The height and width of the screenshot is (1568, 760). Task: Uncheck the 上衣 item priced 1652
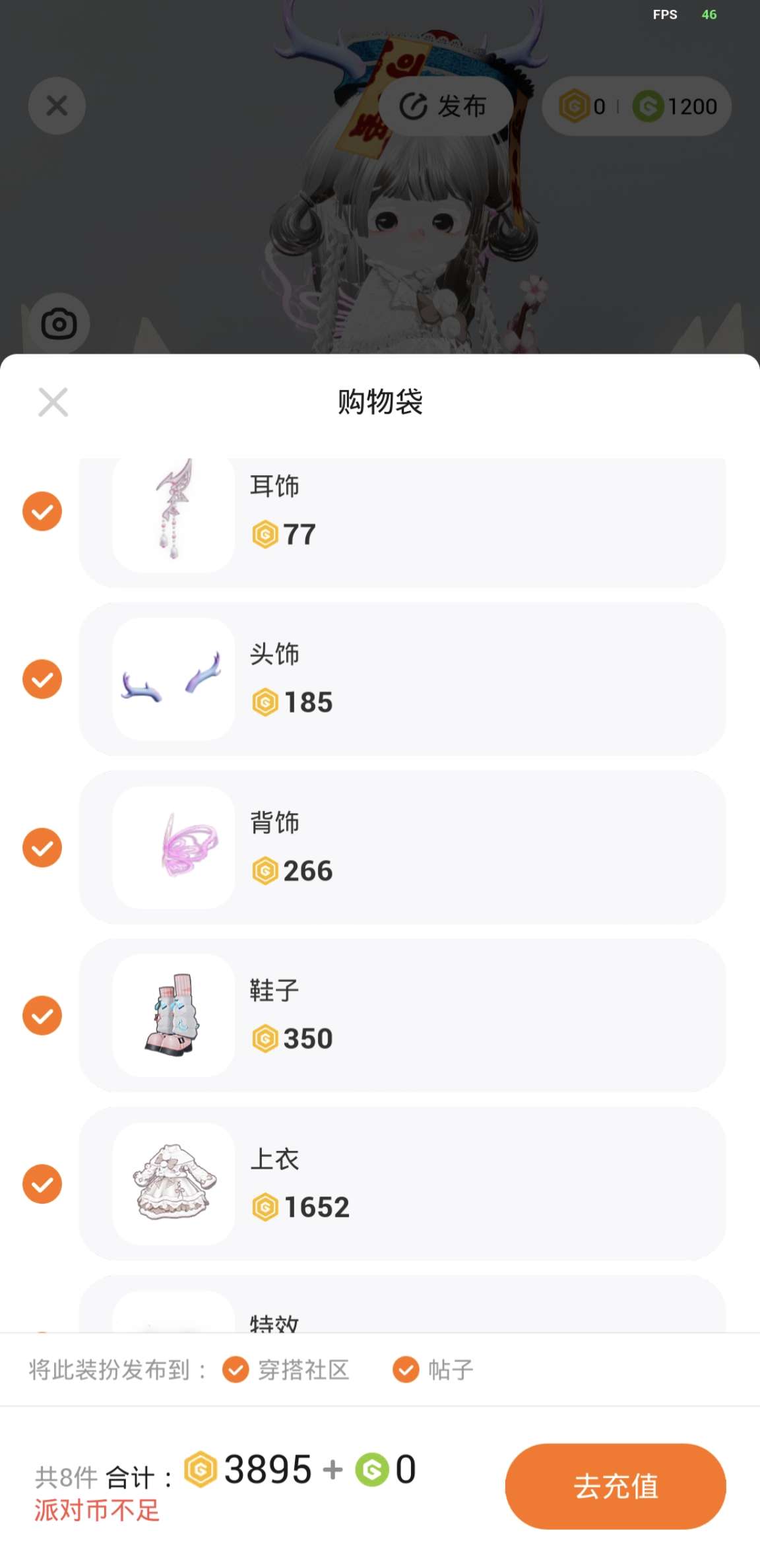42,1184
